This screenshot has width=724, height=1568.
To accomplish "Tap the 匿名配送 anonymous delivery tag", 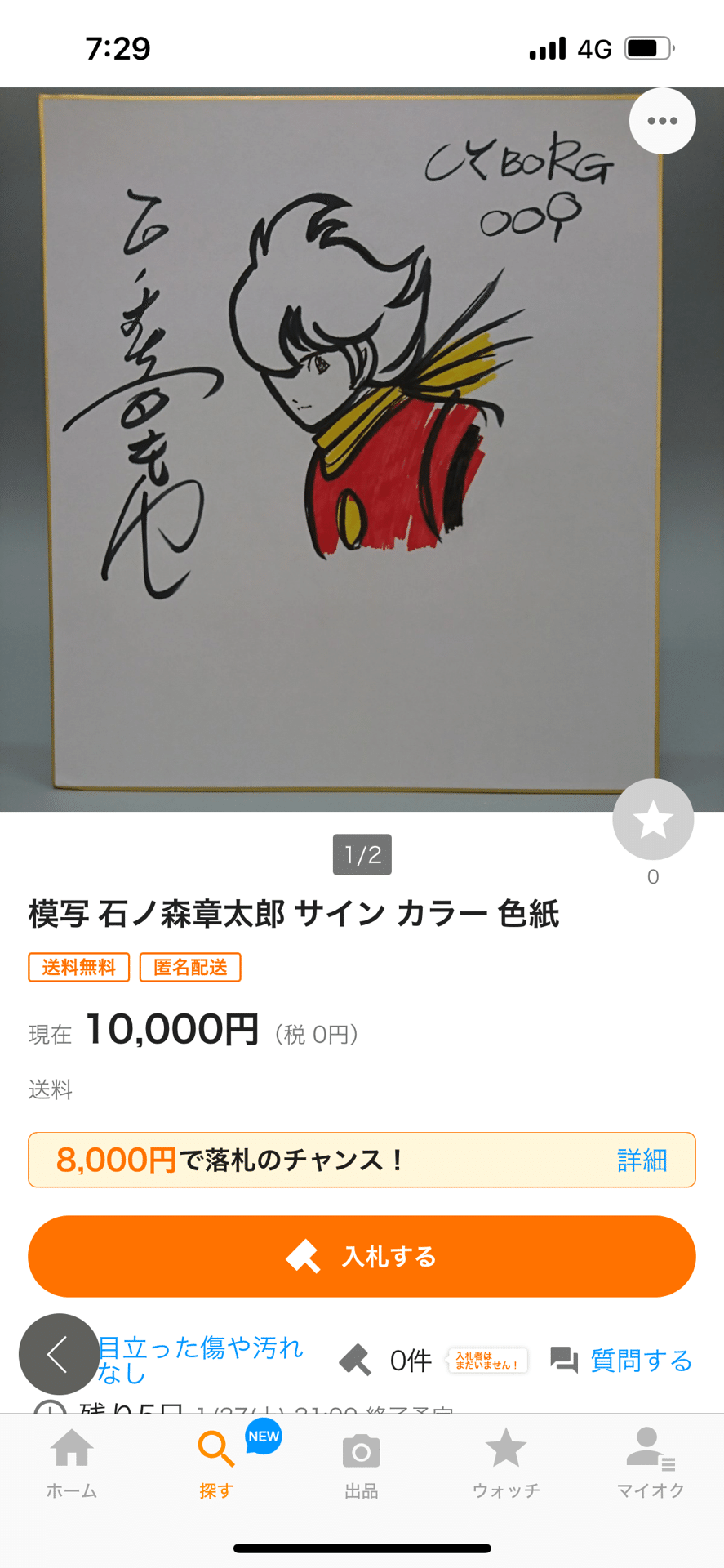I will point(189,967).
